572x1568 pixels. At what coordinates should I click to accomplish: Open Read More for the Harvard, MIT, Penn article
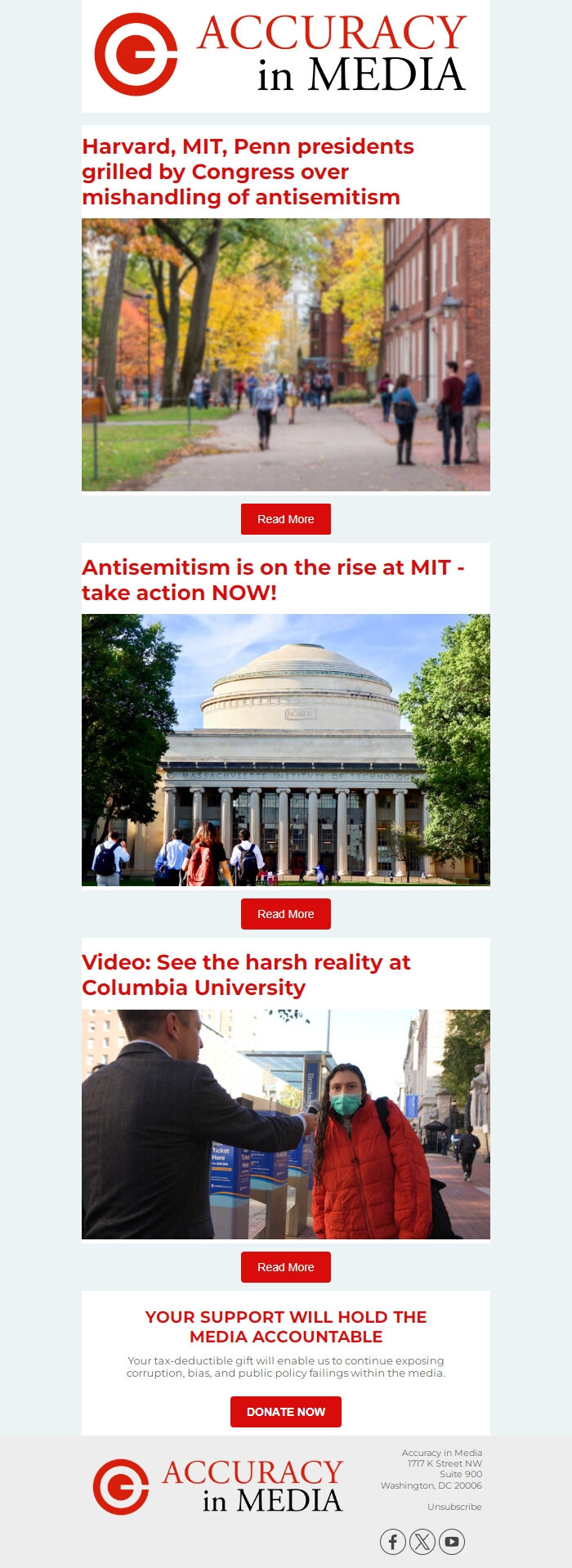coord(285,519)
